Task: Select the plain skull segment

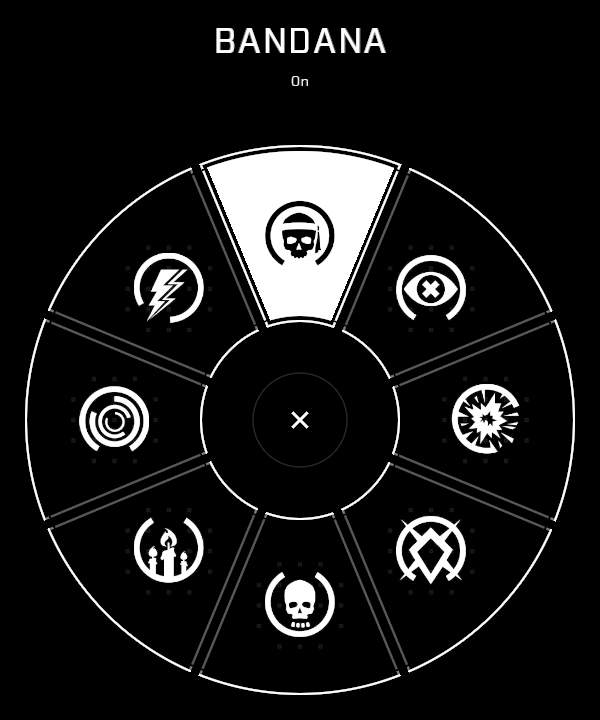Action: [300, 603]
